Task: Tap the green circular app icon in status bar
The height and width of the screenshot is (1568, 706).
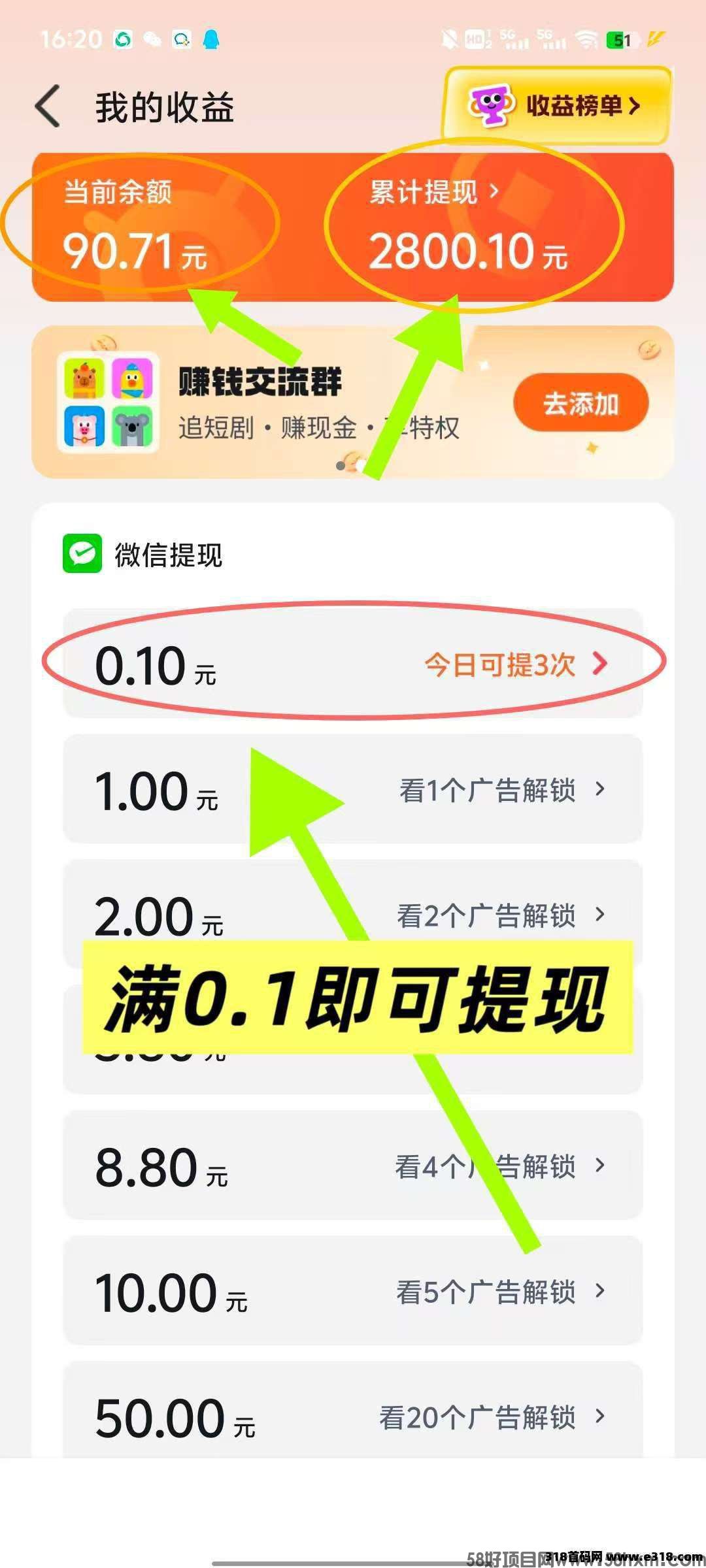Action: point(123,41)
